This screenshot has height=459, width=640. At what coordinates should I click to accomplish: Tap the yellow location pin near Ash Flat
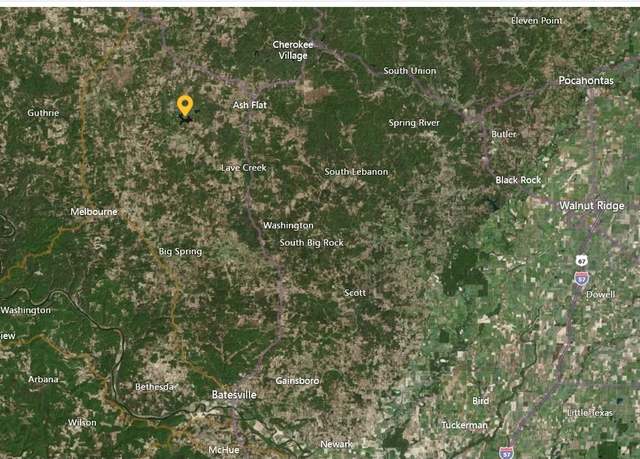point(184,105)
